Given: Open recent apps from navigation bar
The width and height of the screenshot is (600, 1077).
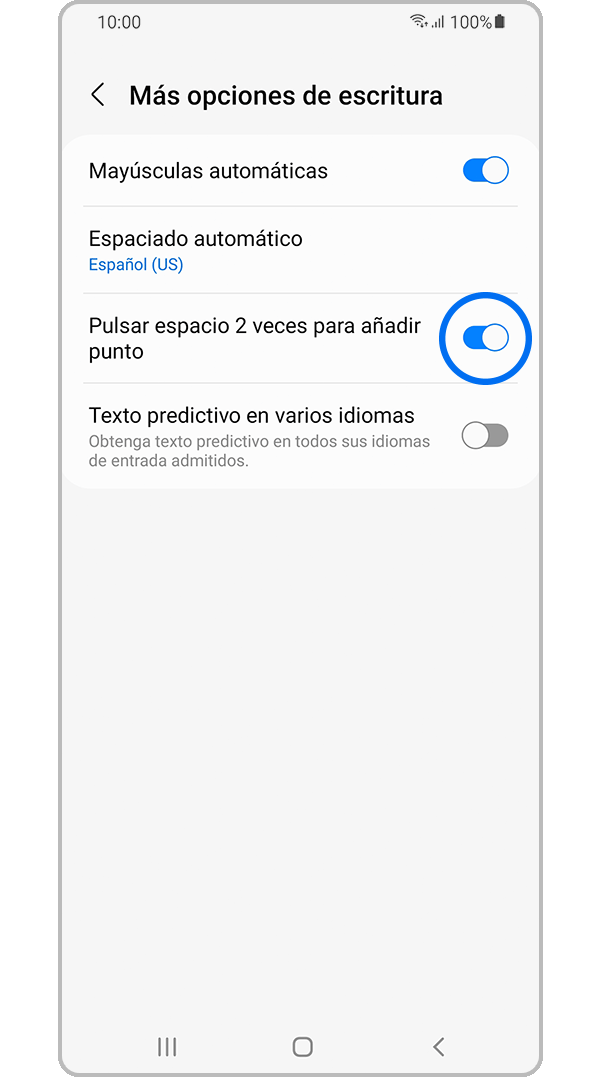Looking at the screenshot, I should coord(167,1046).
